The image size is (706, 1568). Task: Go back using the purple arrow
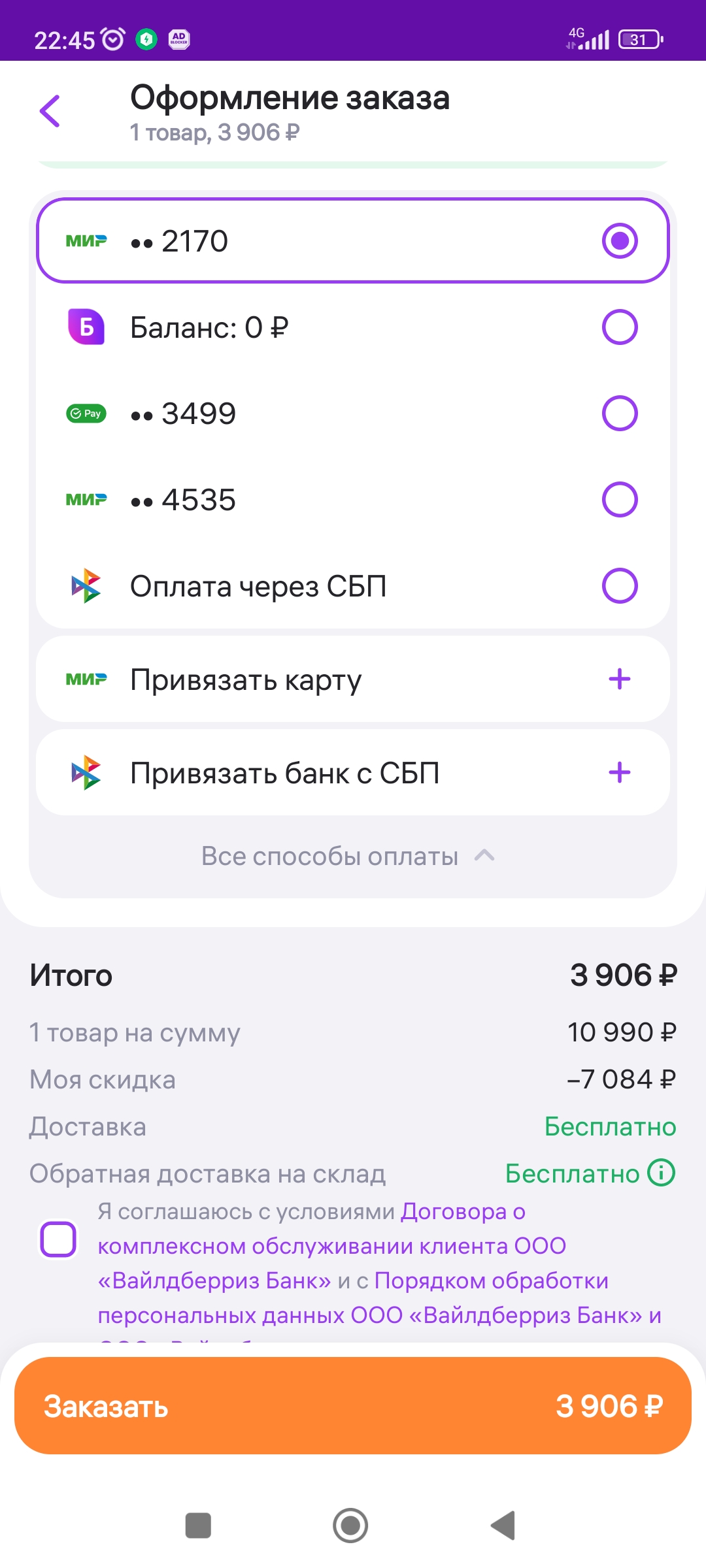point(50,111)
